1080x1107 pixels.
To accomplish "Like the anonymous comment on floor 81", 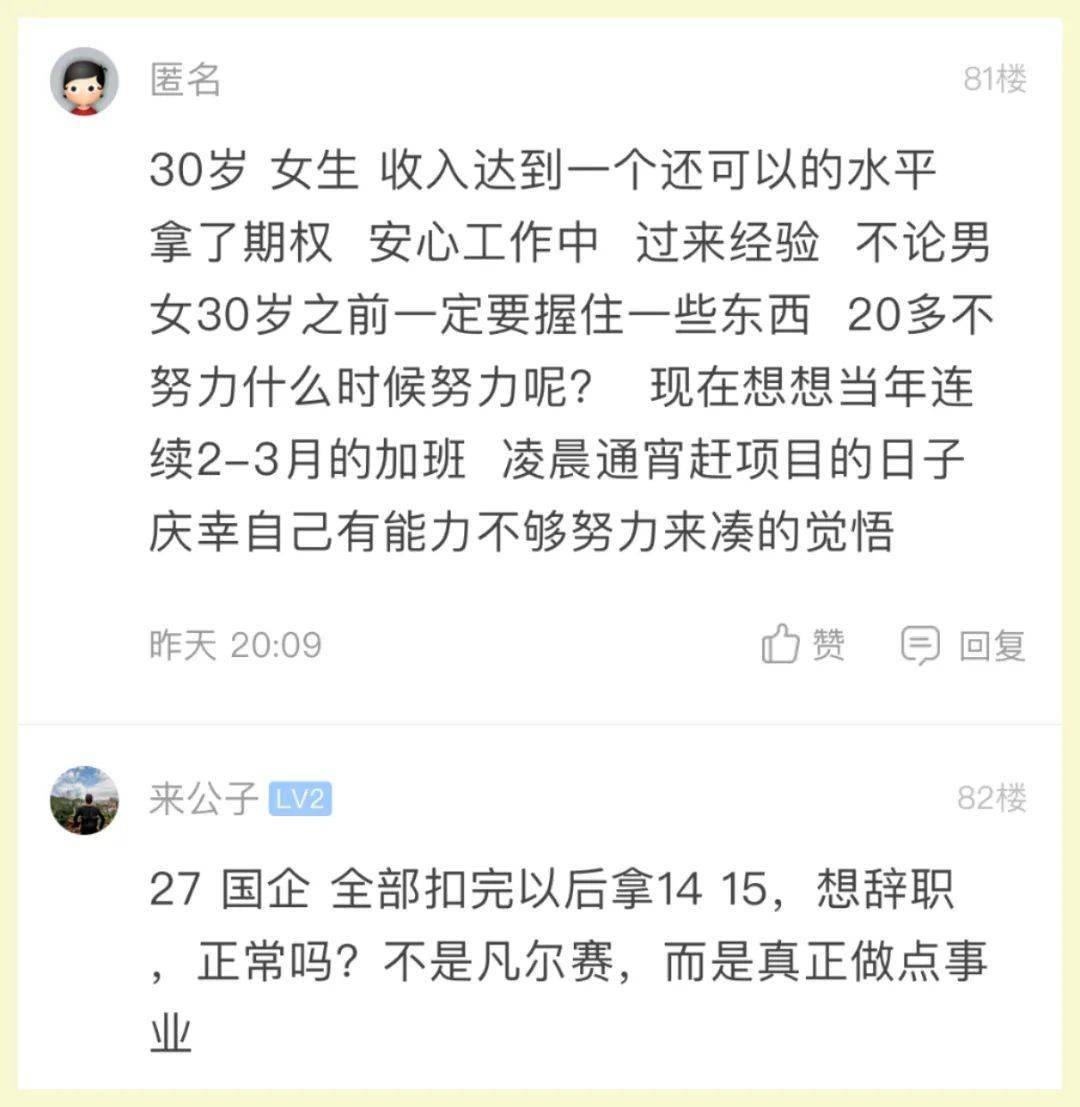I will tap(803, 645).
